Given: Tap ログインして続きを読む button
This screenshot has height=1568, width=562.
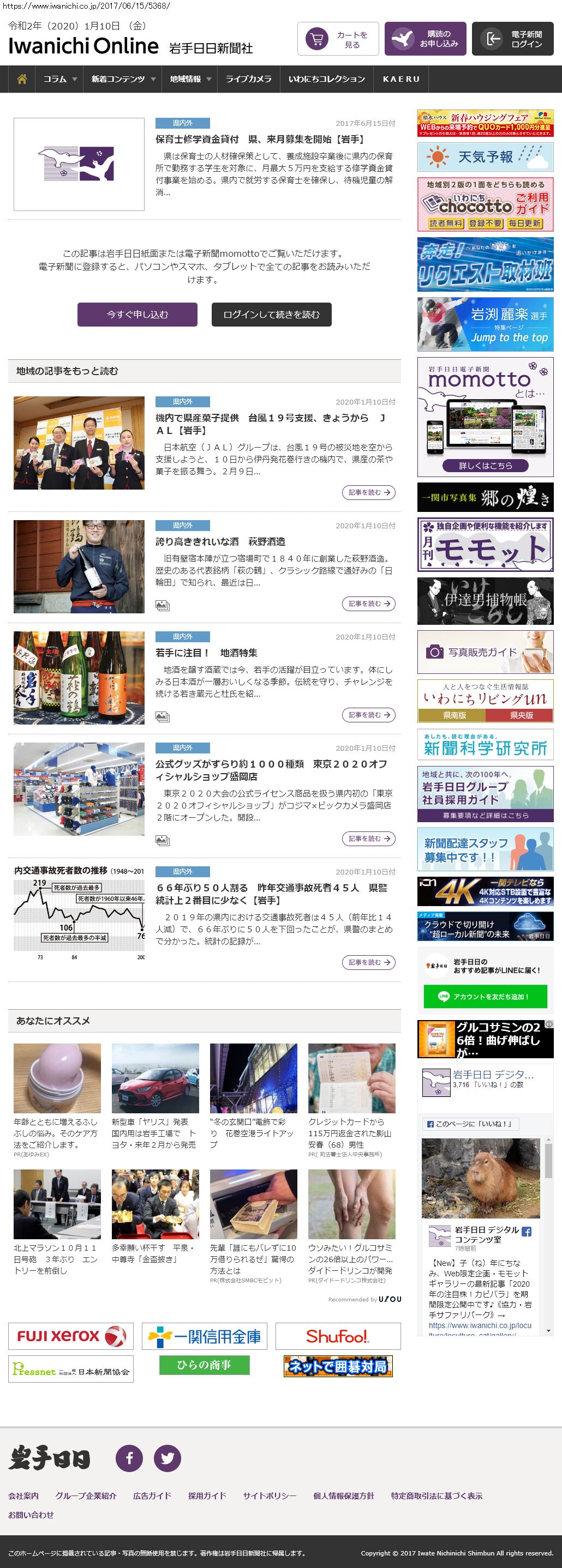Looking at the screenshot, I should [271, 314].
